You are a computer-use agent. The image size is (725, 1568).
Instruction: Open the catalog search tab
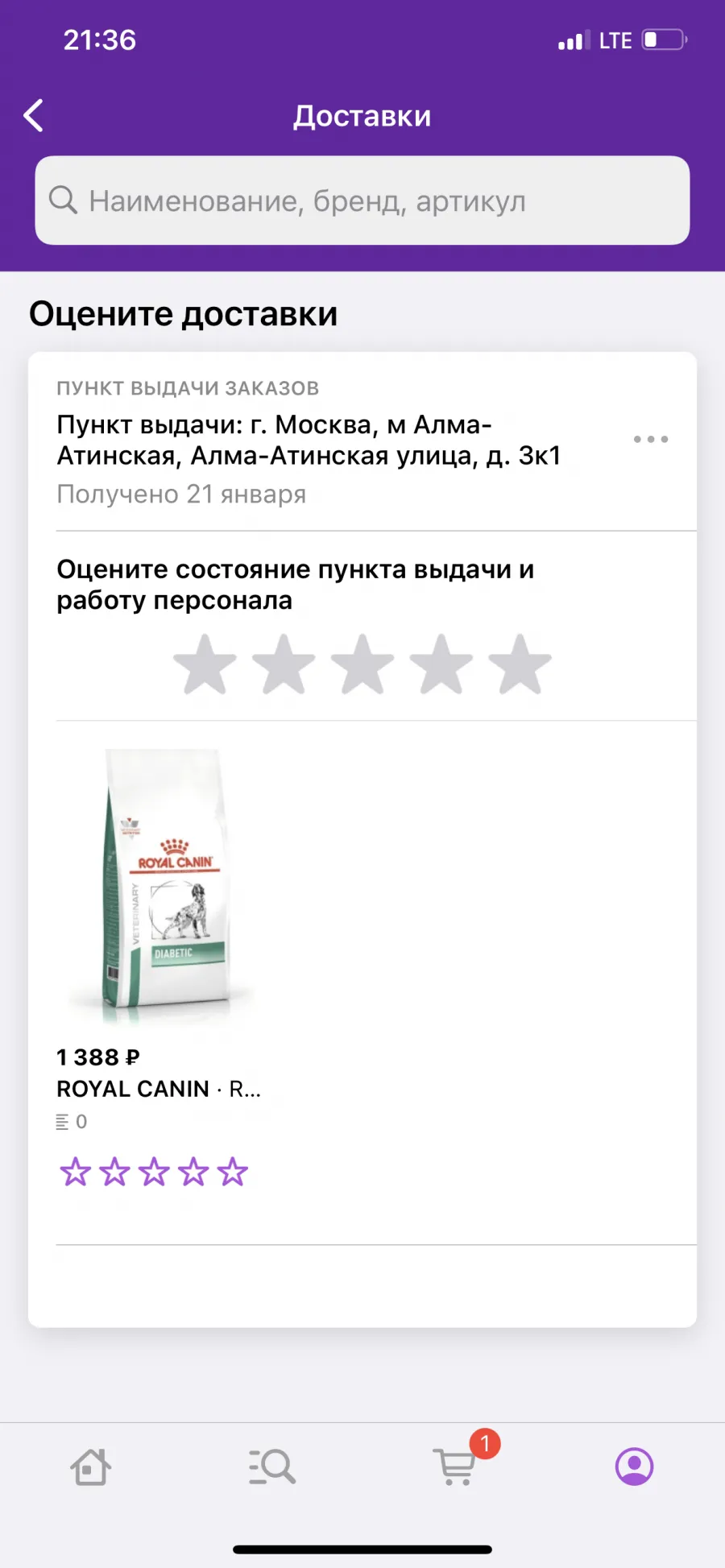tap(272, 1467)
